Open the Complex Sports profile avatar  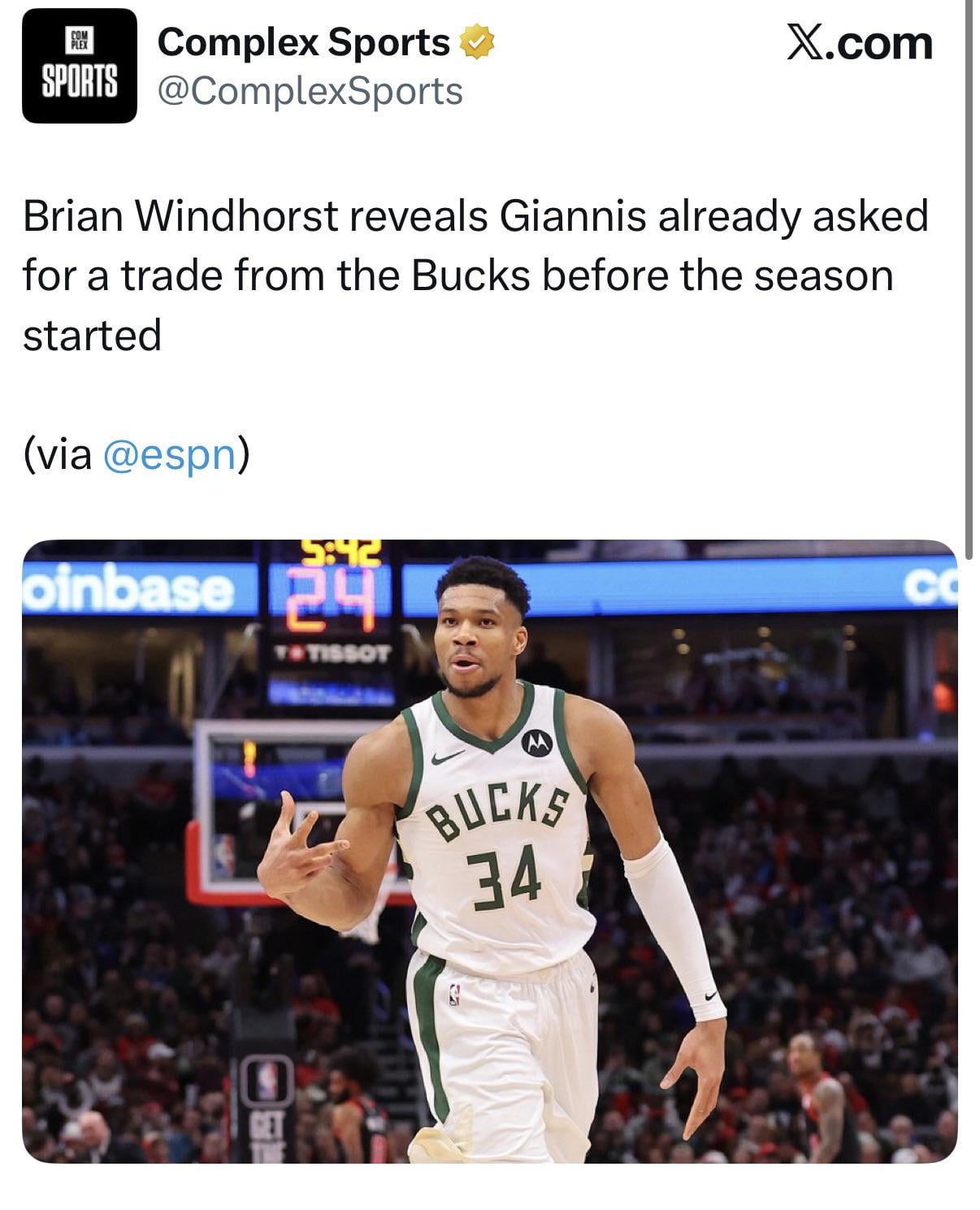(x=79, y=66)
